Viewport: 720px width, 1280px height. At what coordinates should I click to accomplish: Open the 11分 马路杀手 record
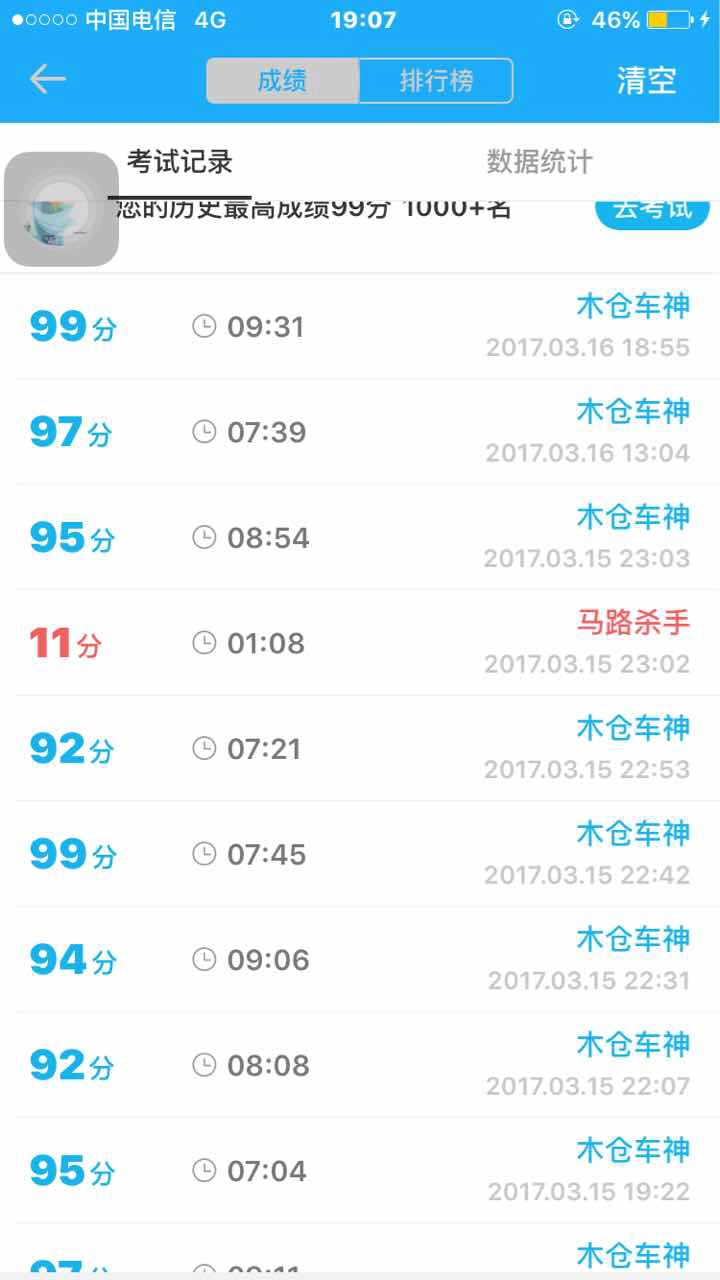point(360,643)
